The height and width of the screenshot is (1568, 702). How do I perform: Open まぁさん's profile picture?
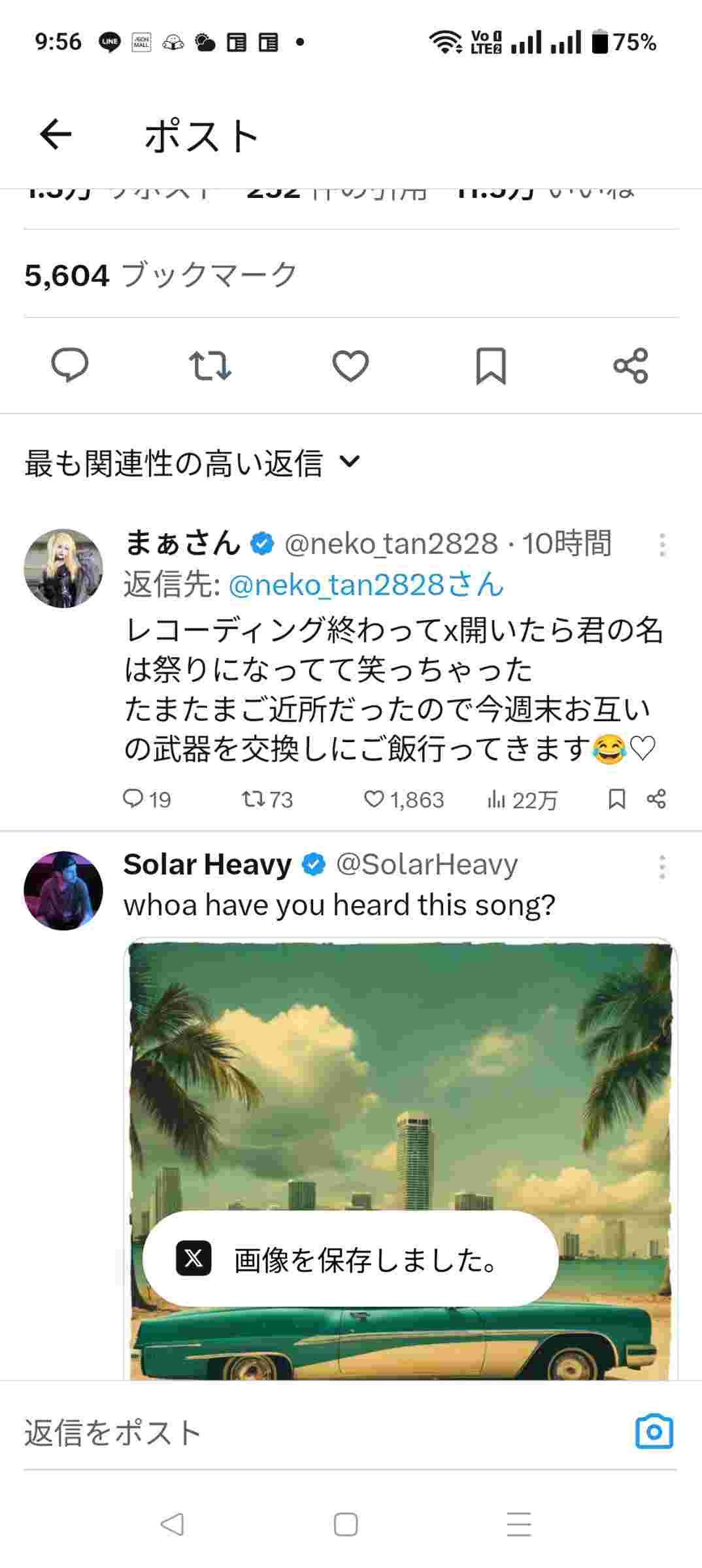tap(63, 568)
